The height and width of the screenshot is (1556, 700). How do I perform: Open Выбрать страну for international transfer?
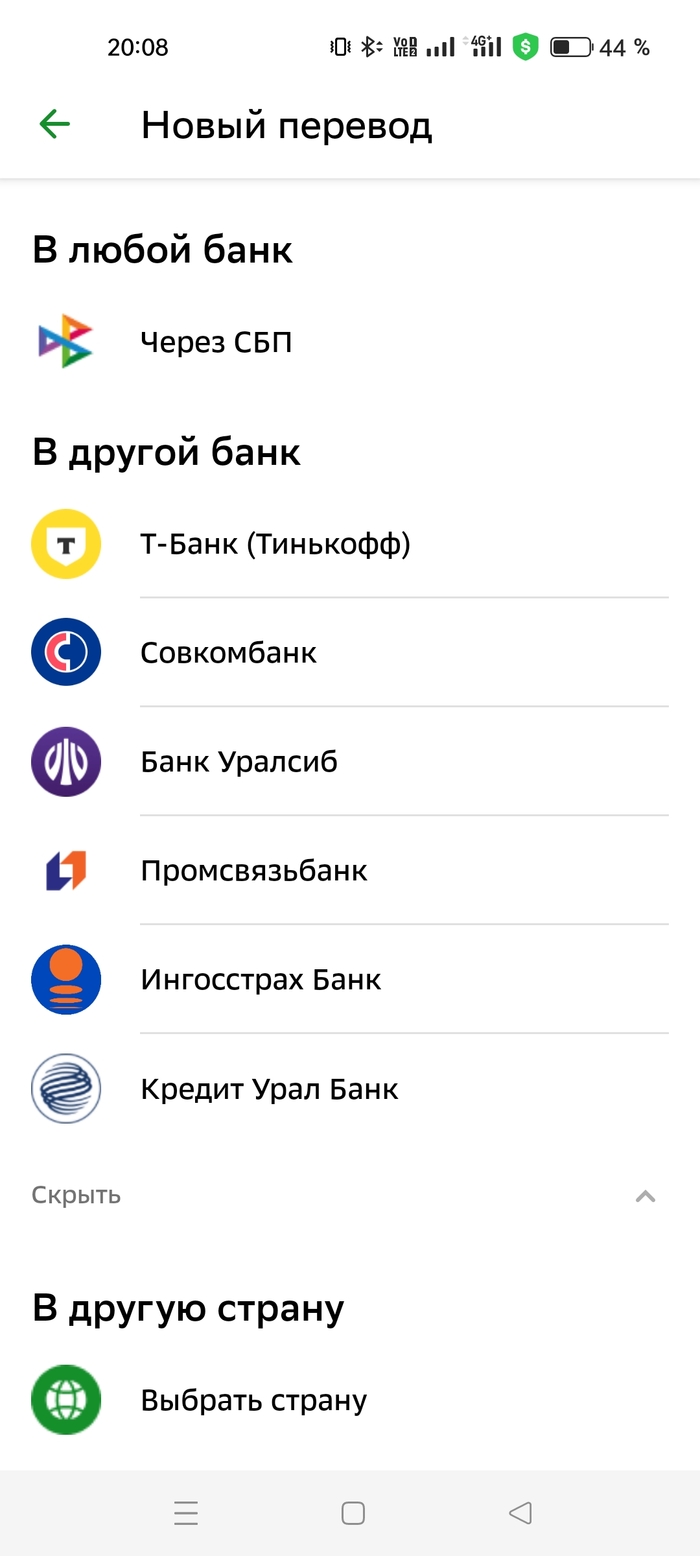[253, 1400]
